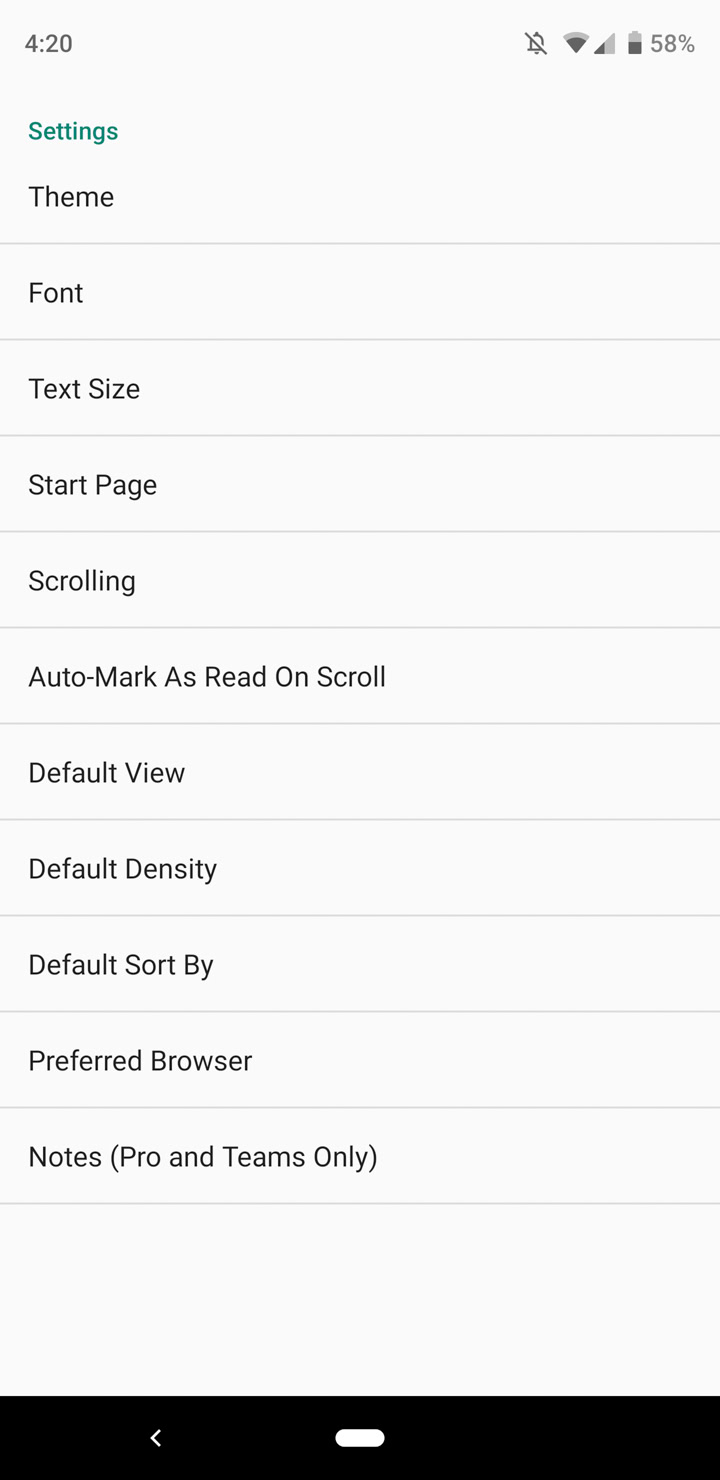Tap the home pill button
Viewport: 720px width, 1480px height.
tap(360, 1438)
